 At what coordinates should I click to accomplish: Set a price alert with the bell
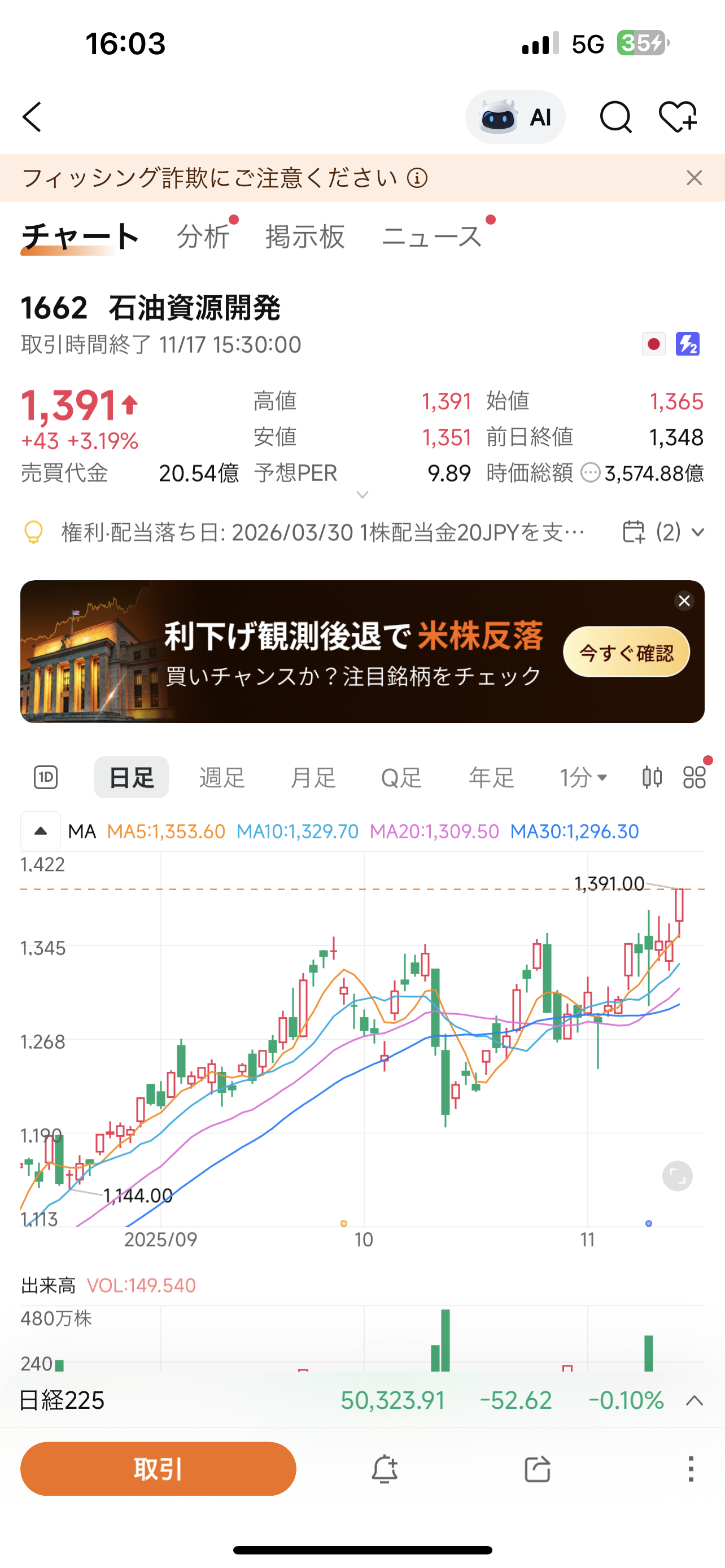pyautogui.click(x=385, y=1469)
